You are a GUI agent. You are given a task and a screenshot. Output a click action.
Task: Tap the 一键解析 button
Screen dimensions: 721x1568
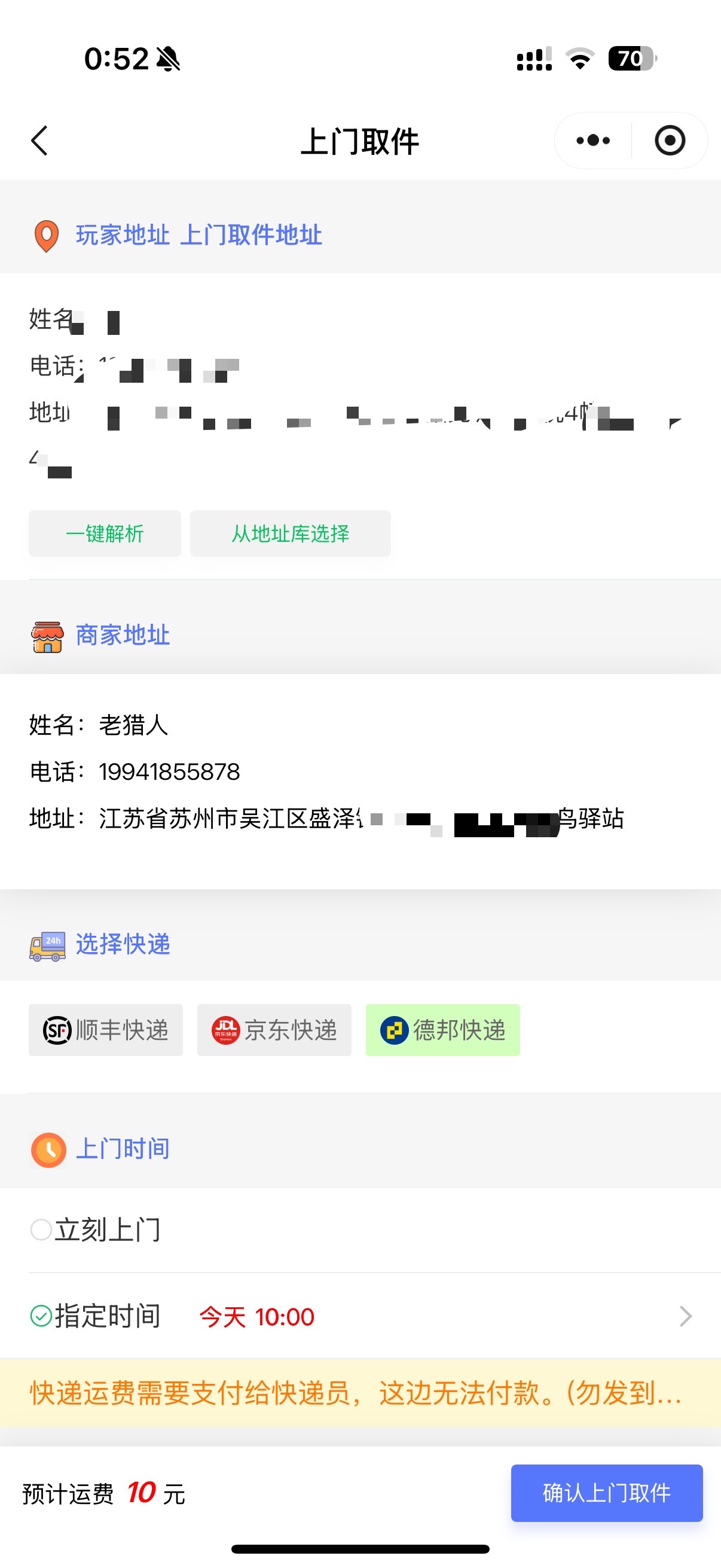(105, 533)
